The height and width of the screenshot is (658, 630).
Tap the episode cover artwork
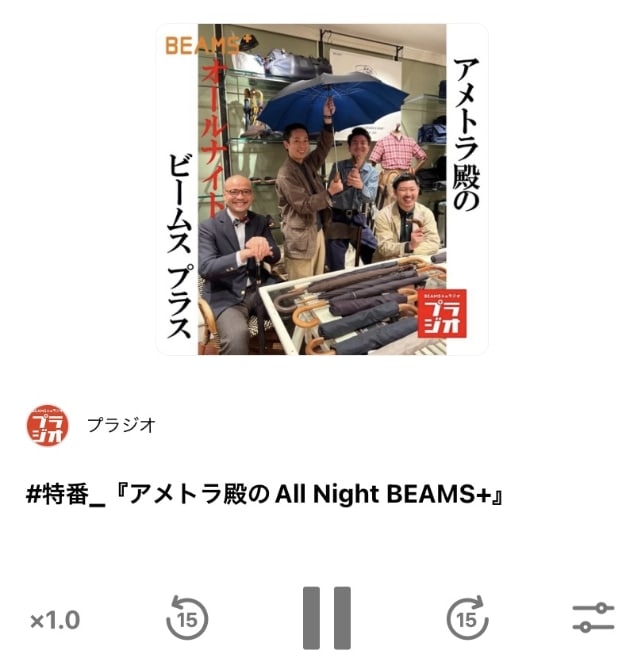point(322,189)
